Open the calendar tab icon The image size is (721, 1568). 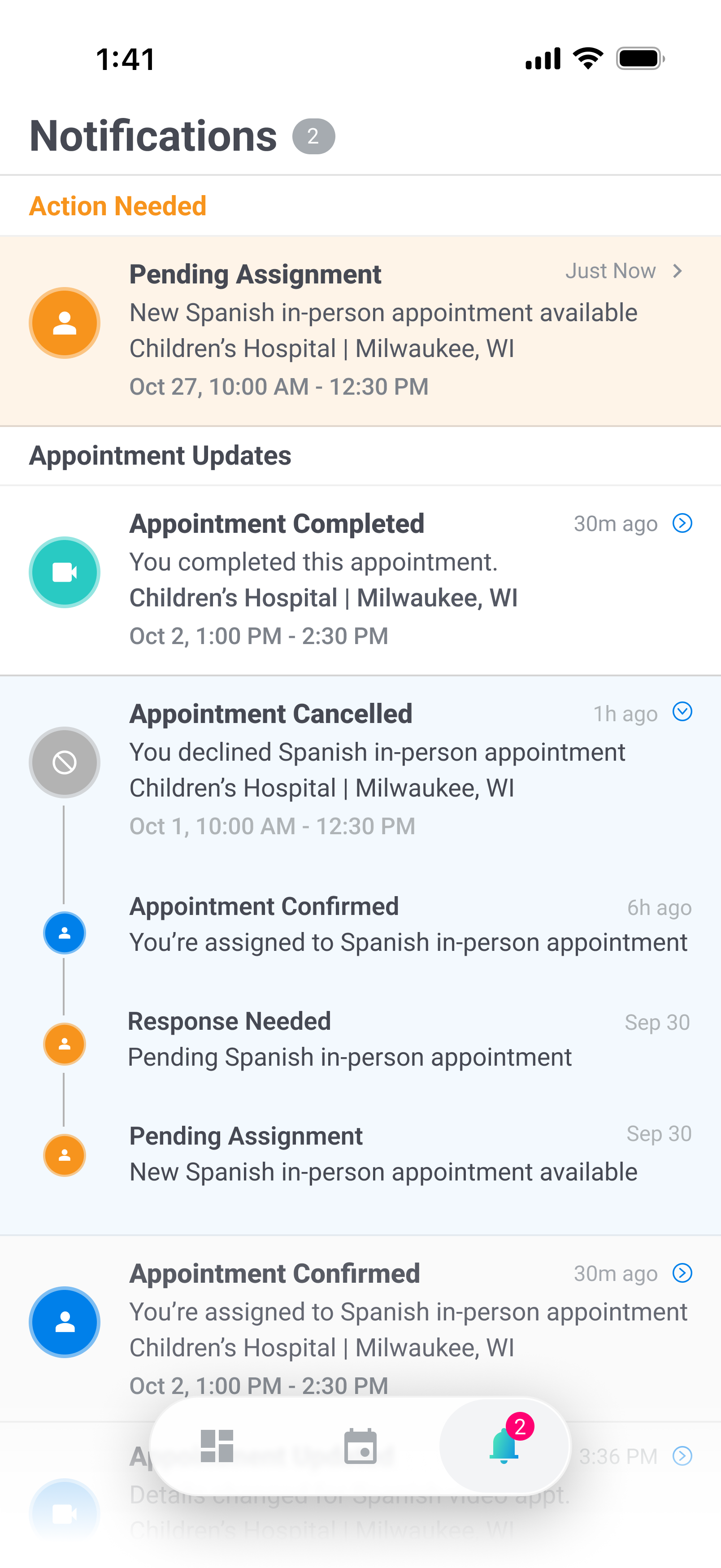(x=360, y=1446)
